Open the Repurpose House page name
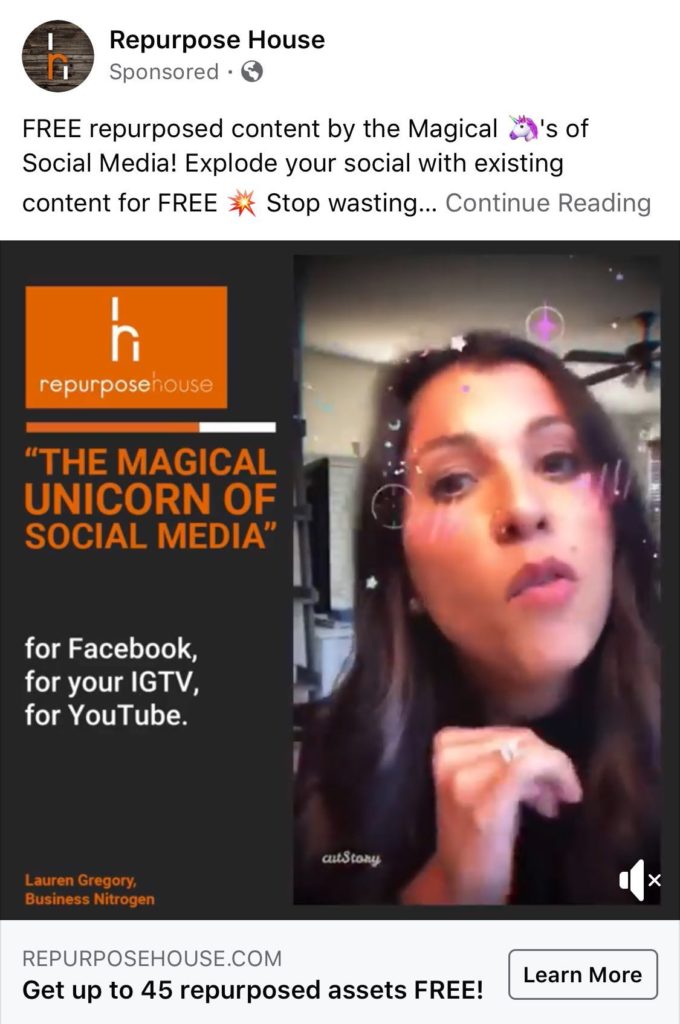 click(216, 40)
